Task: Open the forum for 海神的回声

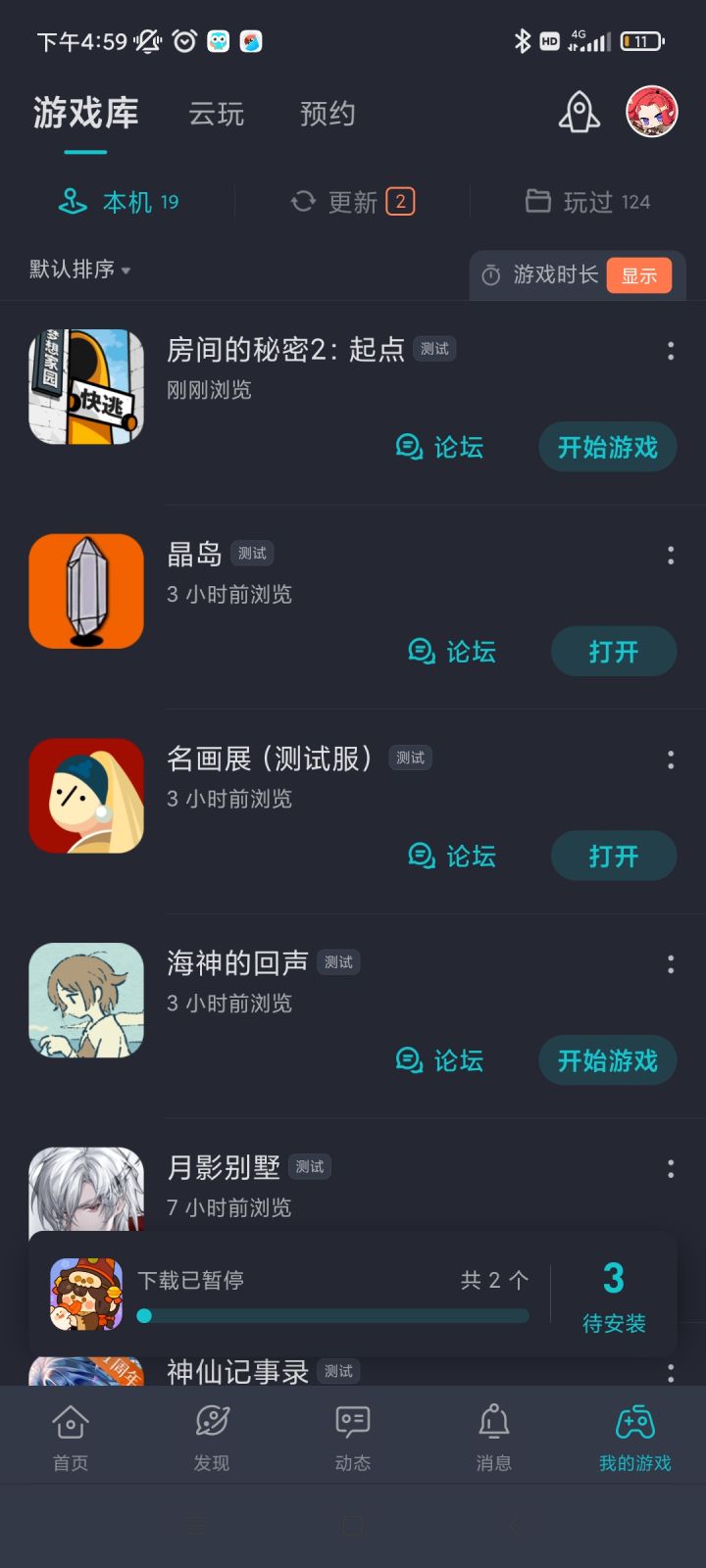Action: click(438, 1060)
